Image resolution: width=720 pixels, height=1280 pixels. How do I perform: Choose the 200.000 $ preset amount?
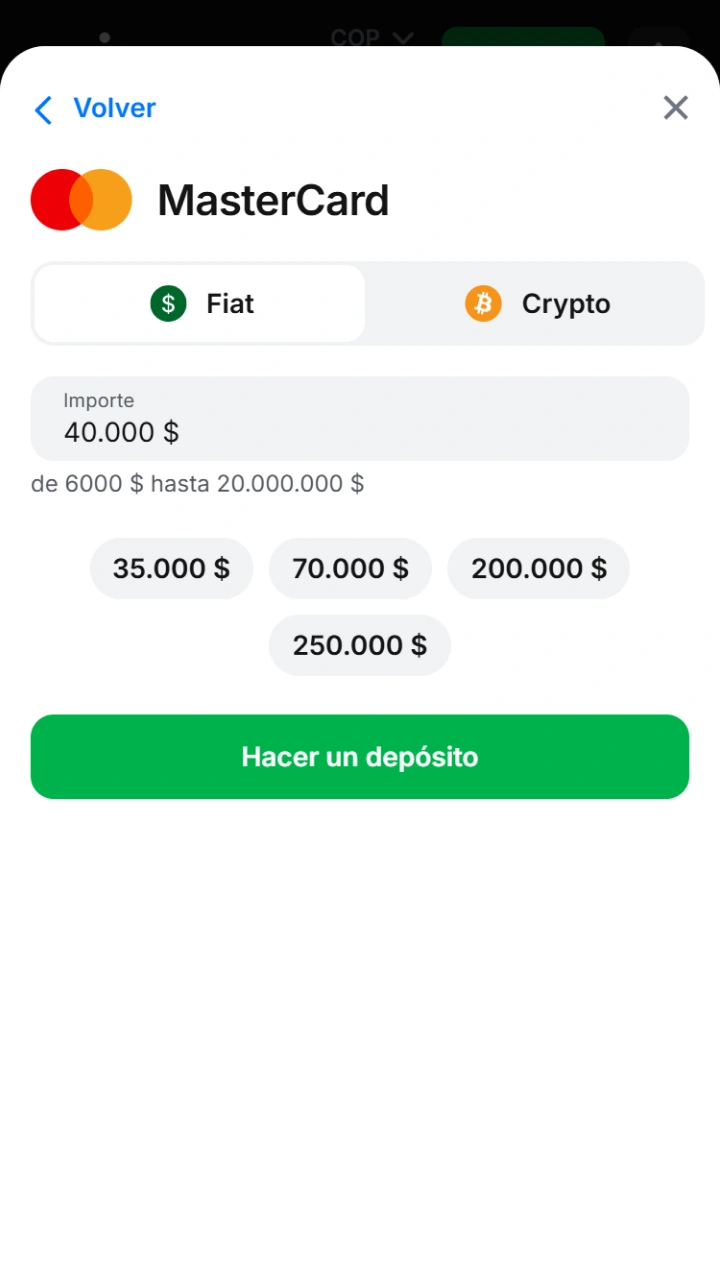point(538,569)
